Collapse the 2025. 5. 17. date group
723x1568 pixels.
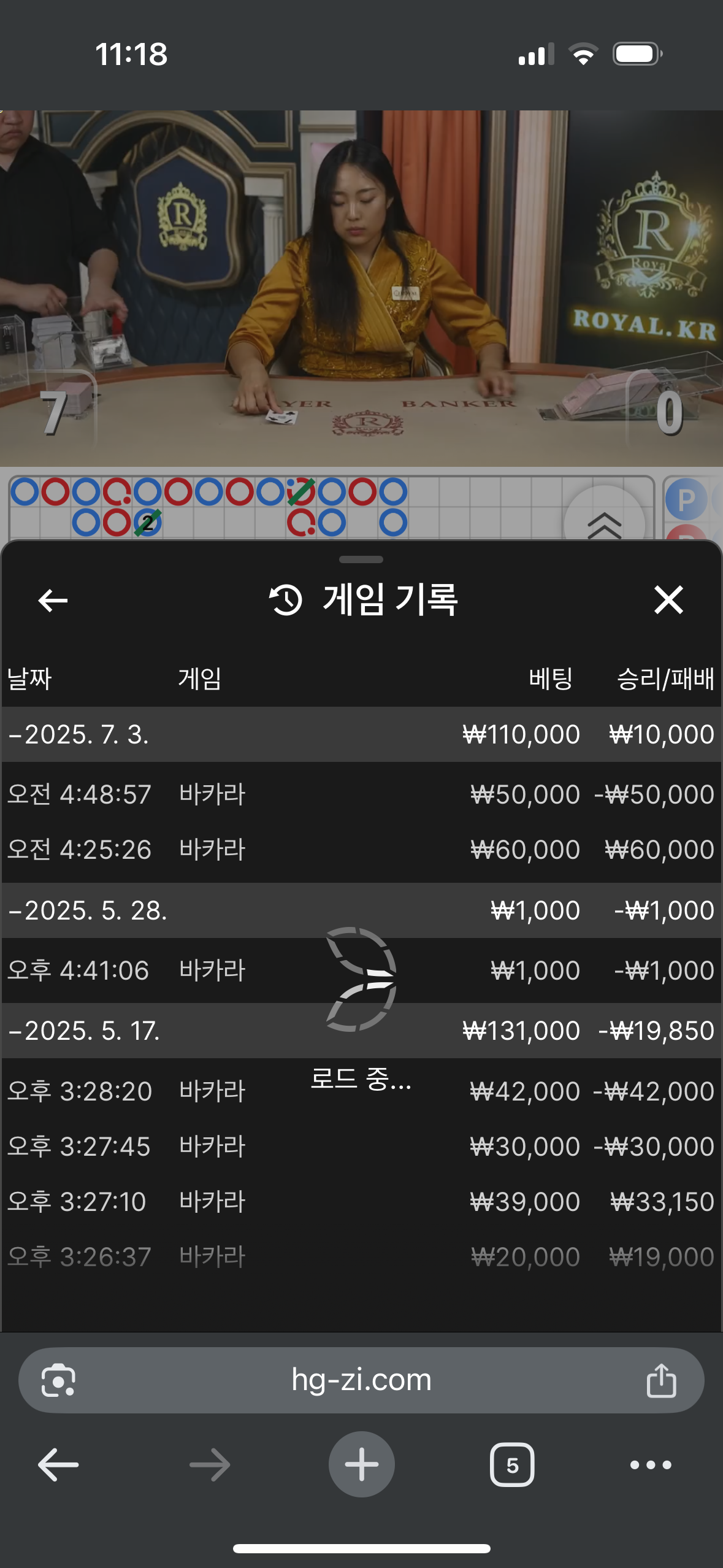(86, 1031)
